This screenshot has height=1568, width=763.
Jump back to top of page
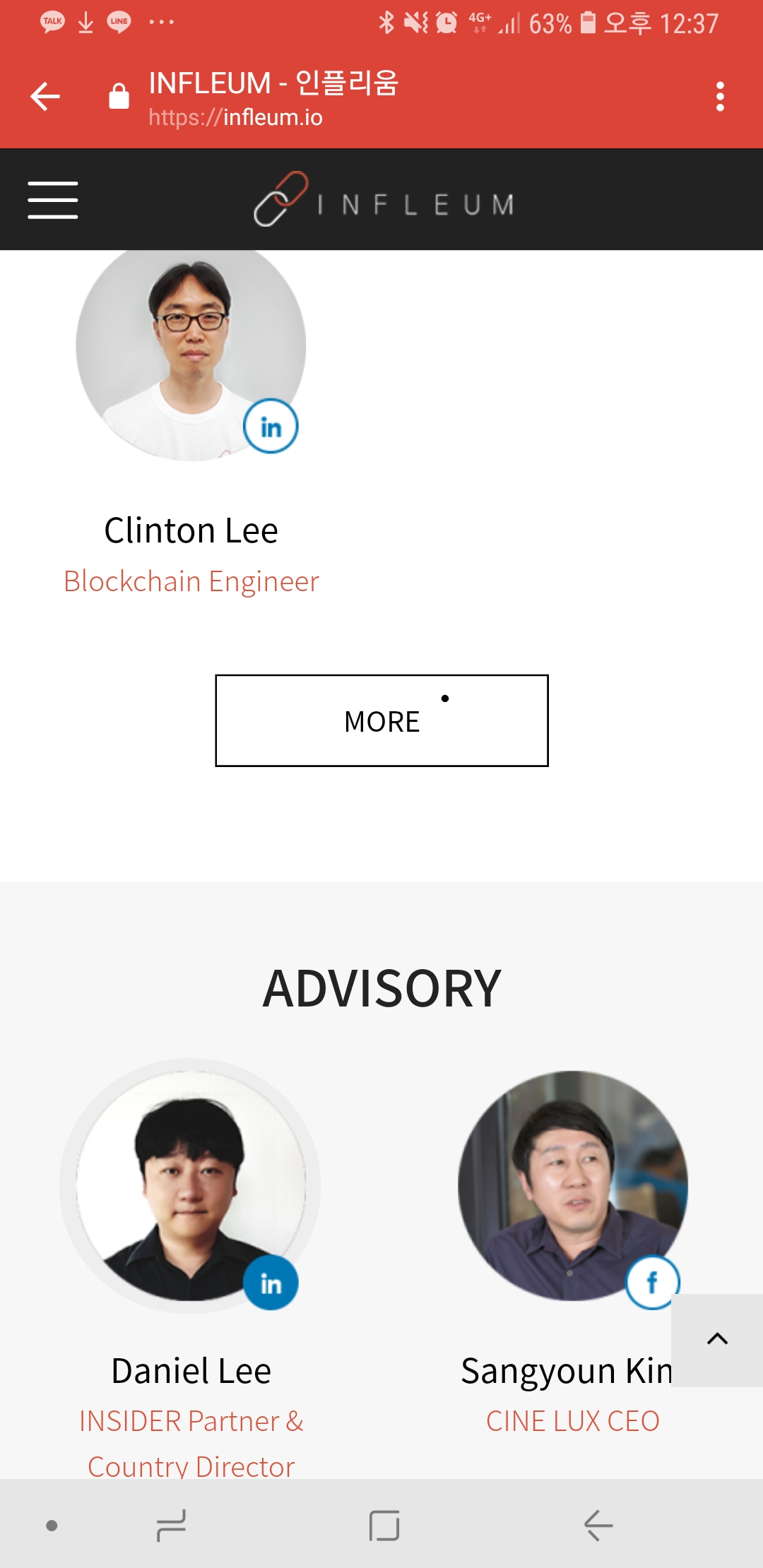(717, 1339)
